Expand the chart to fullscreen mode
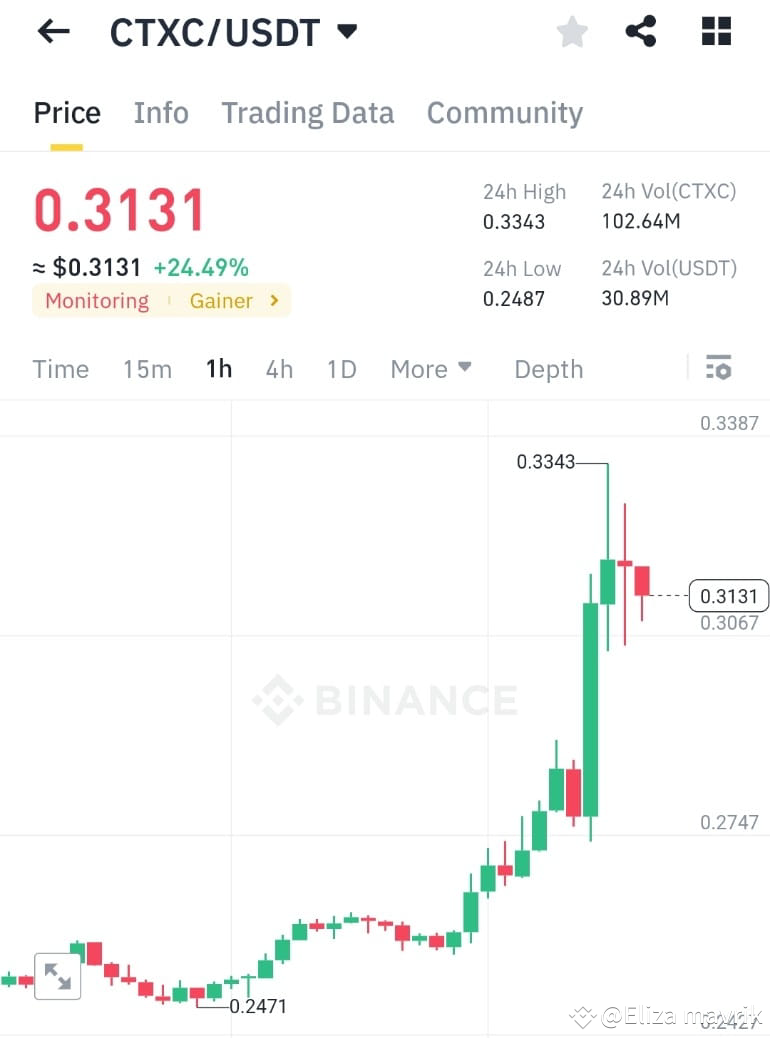 pos(57,975)
